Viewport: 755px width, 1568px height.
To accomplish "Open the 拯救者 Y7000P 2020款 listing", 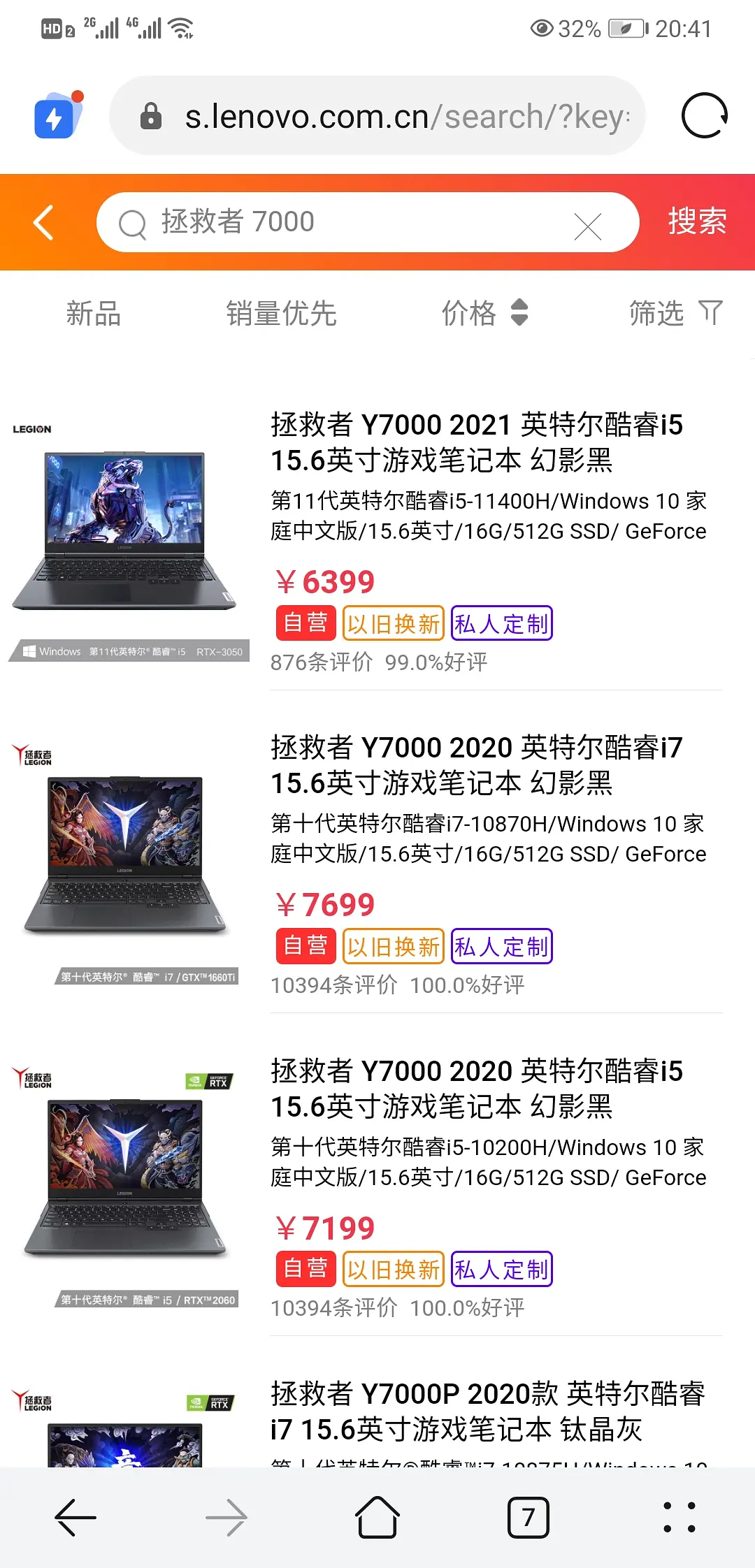I will 487,1411.
